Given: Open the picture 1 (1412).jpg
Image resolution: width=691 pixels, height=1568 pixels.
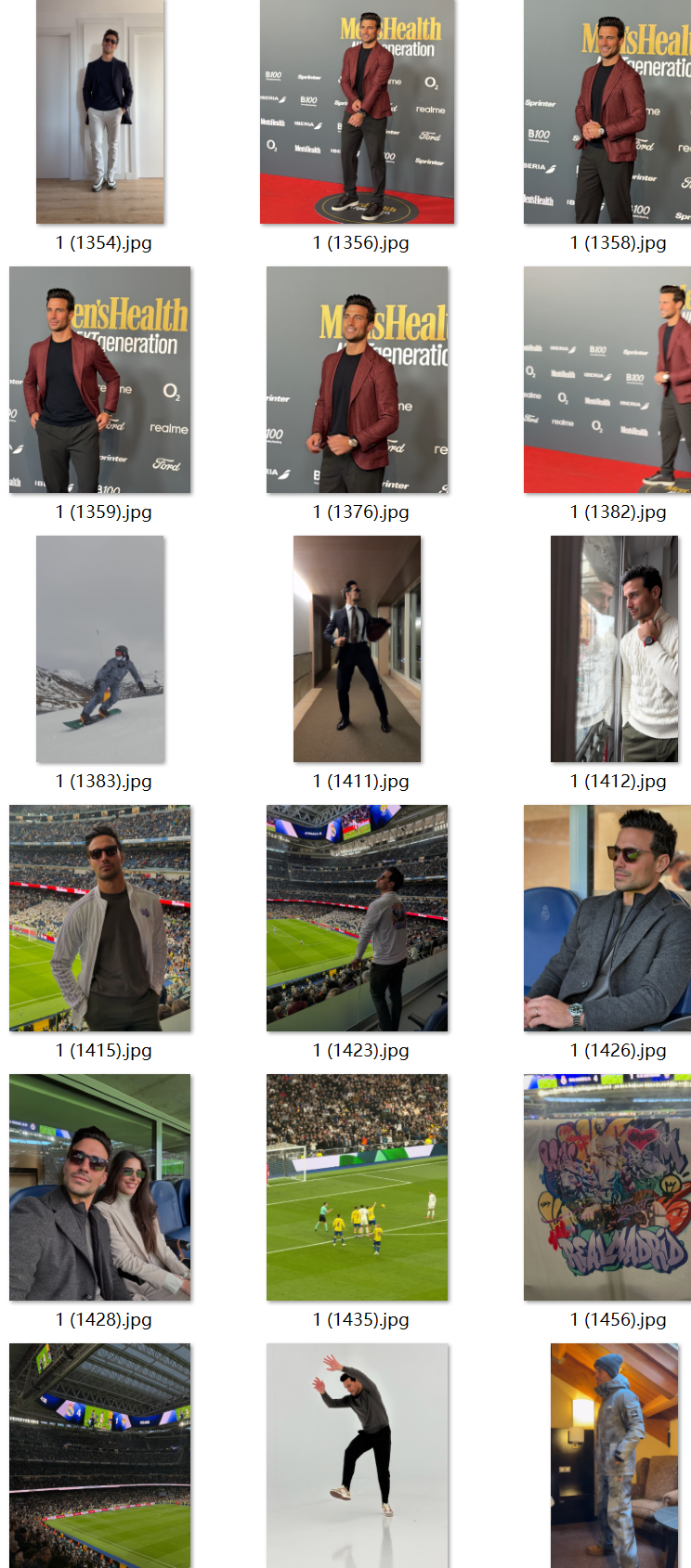Looking at the screenshot, I should [x=614, y=649].
